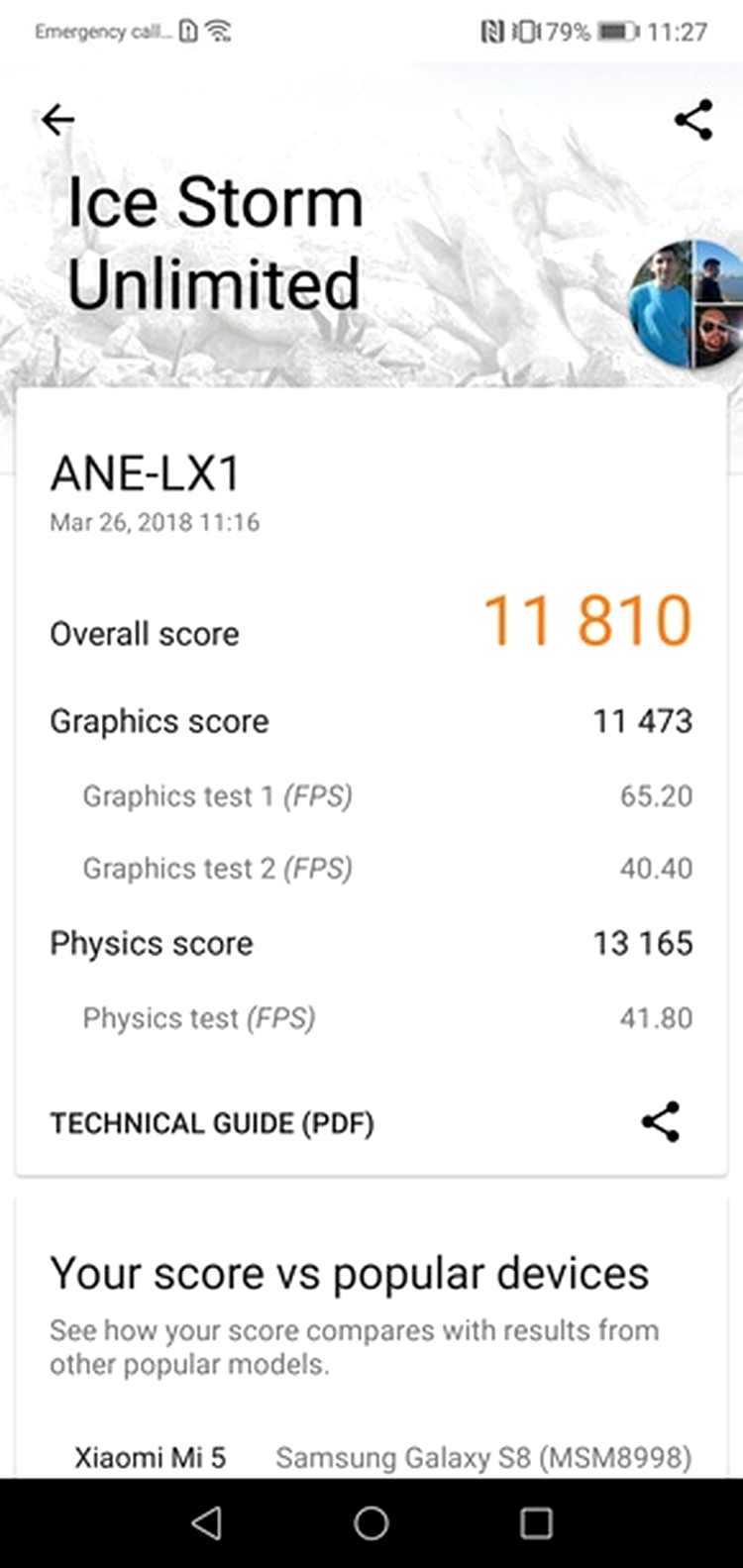Open the recent apps view
The image size is (743, 1568).
536,1523
